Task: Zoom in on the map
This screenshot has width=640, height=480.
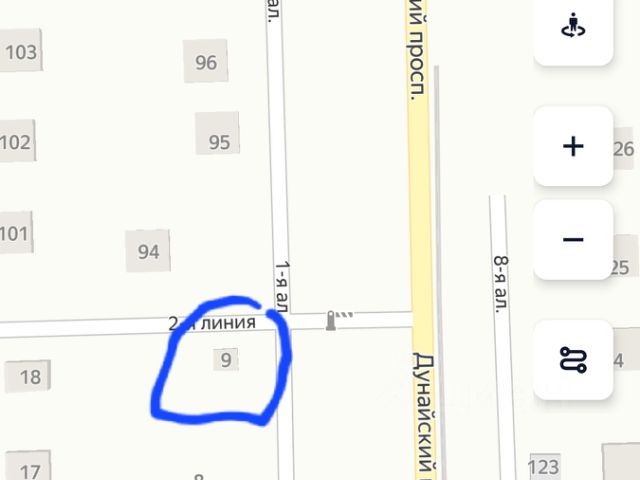Action: 573,147
